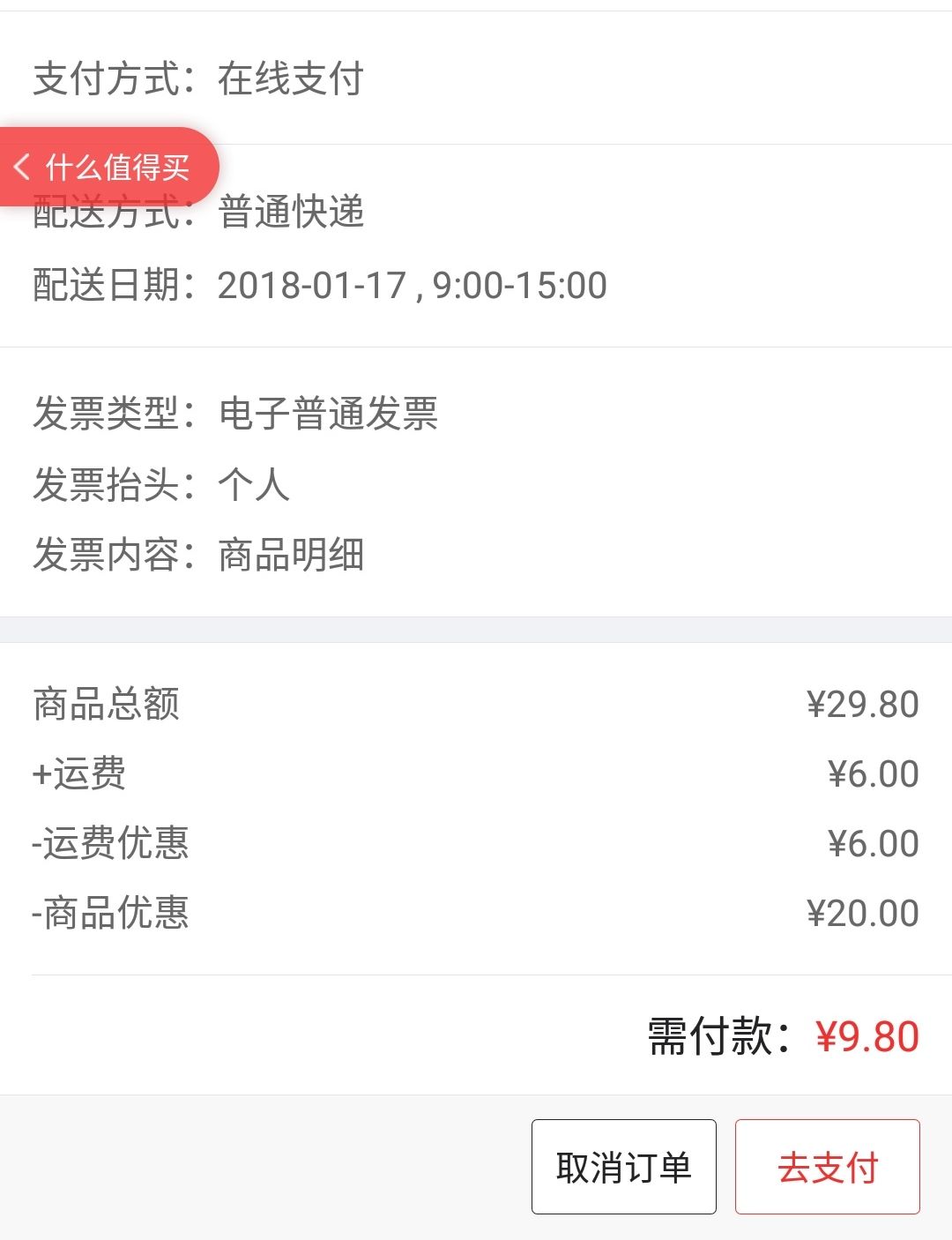Tap 商品明细 invoice content value
The image size is (952, 1240).
coord(291,556)
